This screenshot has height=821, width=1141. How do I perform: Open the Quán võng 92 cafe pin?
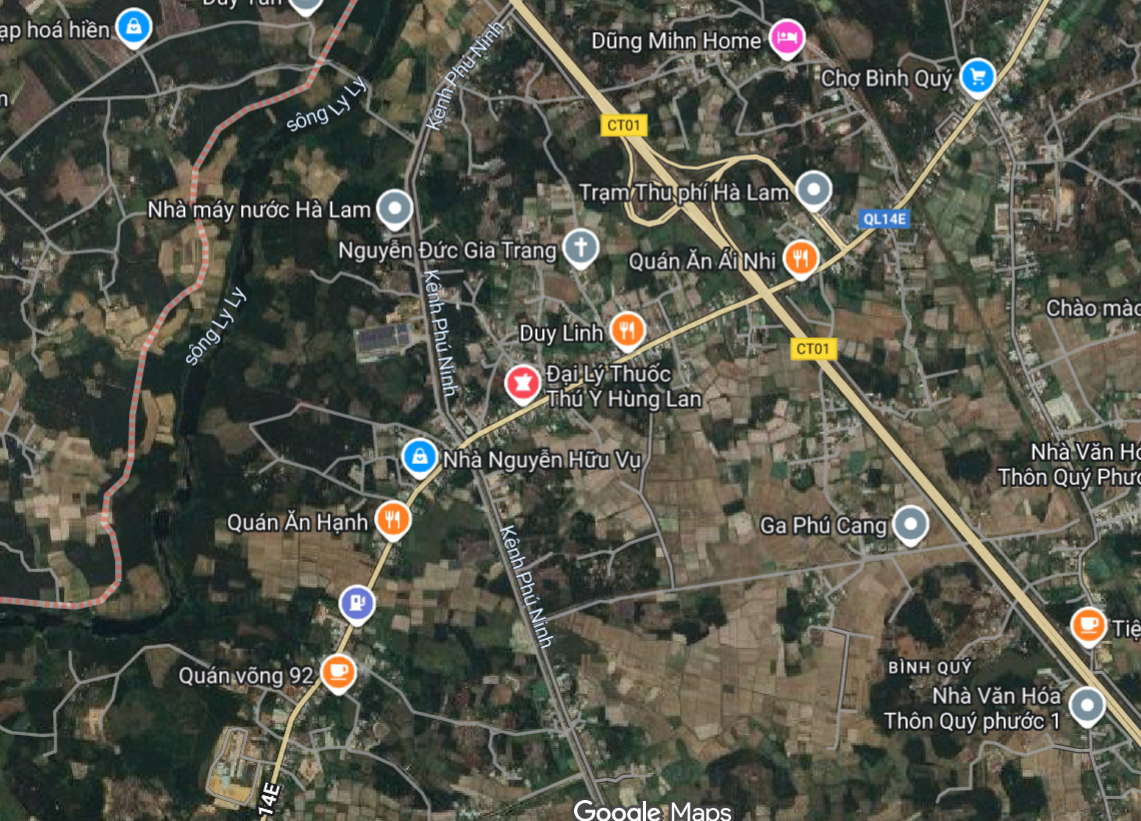(338, 672)
